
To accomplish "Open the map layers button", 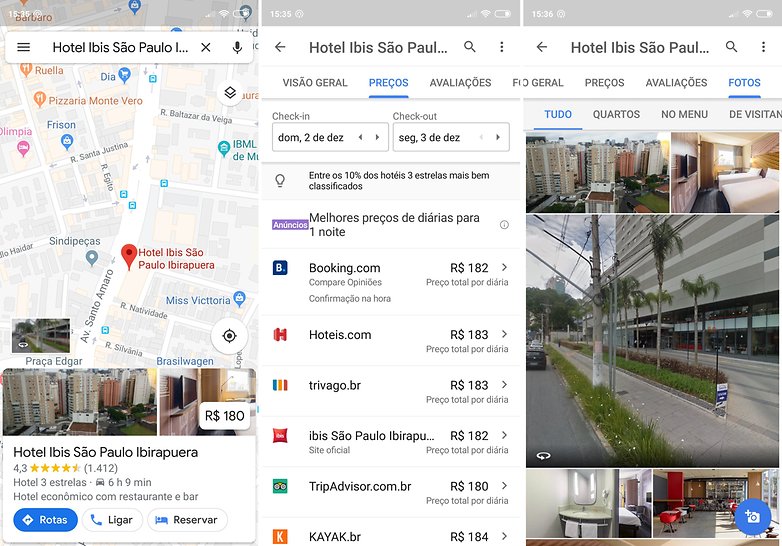I will (x=230, y=93).
